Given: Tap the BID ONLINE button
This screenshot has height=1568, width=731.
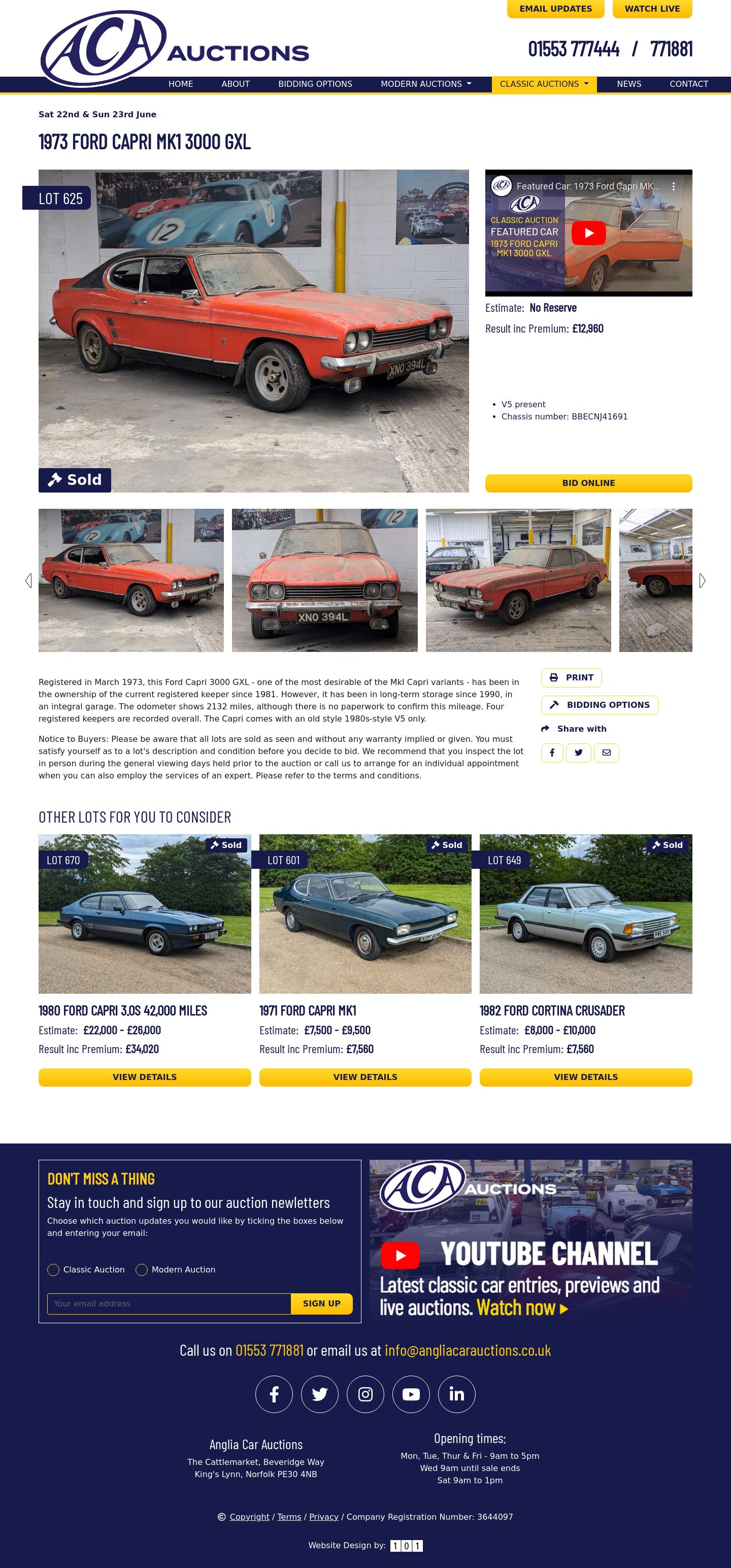Looking at the screenshot, I should click(588, 483).
